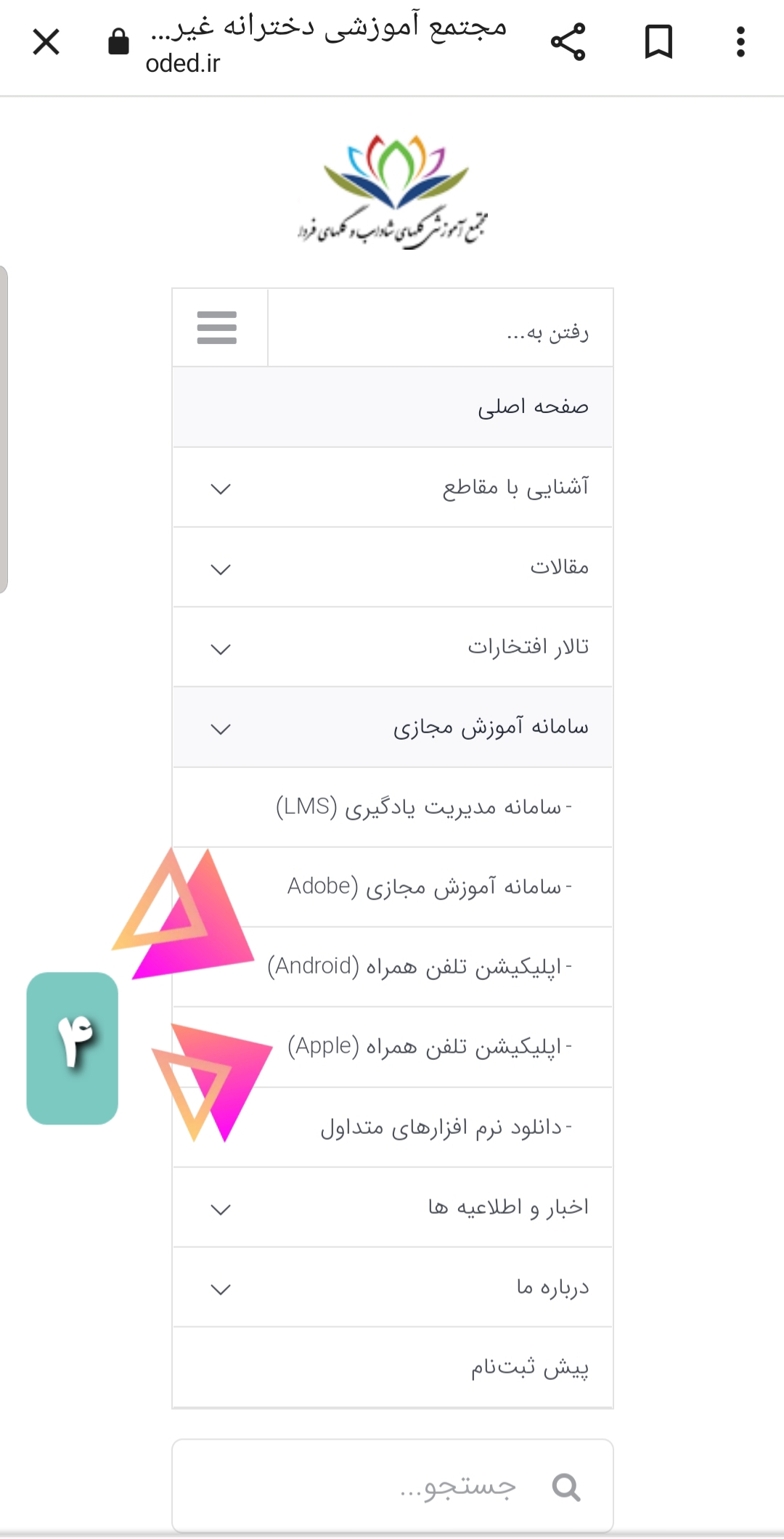Viewport: 784px width, 1539px height.
Task: Open اپلیکیشن تلفن همراه (Android)
Action: coord(420,967)
